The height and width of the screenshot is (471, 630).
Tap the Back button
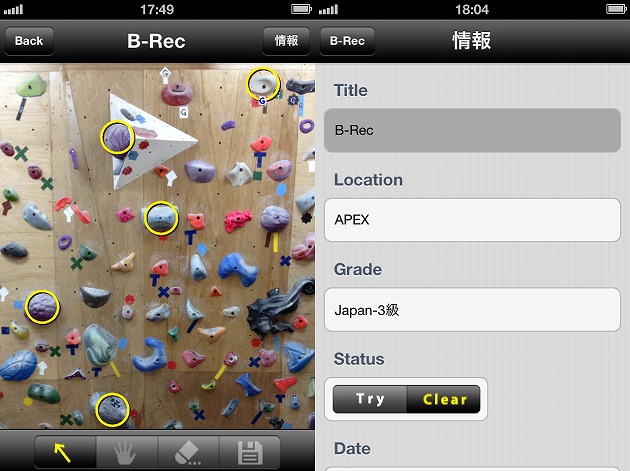click(x=29, y=41)
